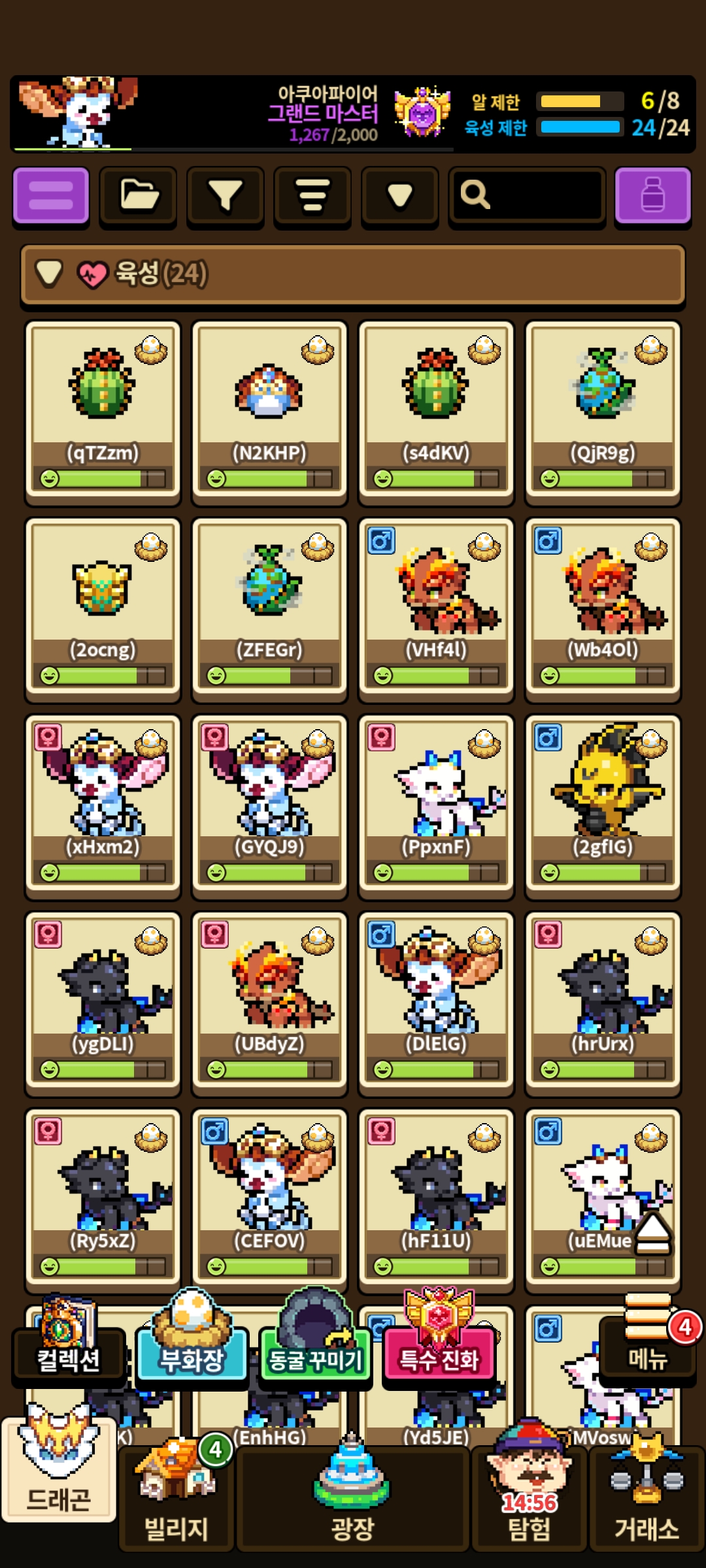Select the dragon card (VHf4l)
The height and width of the screenshot is (1568, 706).
coord(436,609)
